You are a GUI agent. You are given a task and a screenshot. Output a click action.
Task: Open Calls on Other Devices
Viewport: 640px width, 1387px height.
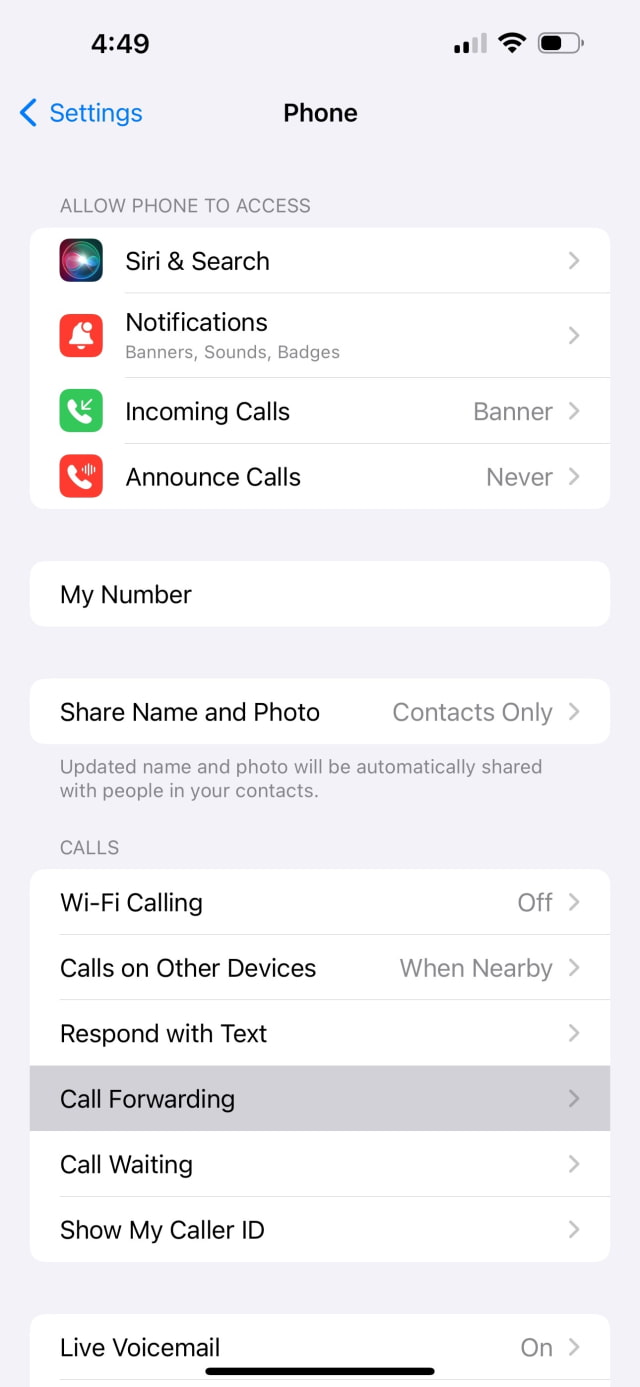(x=320, y=968)
